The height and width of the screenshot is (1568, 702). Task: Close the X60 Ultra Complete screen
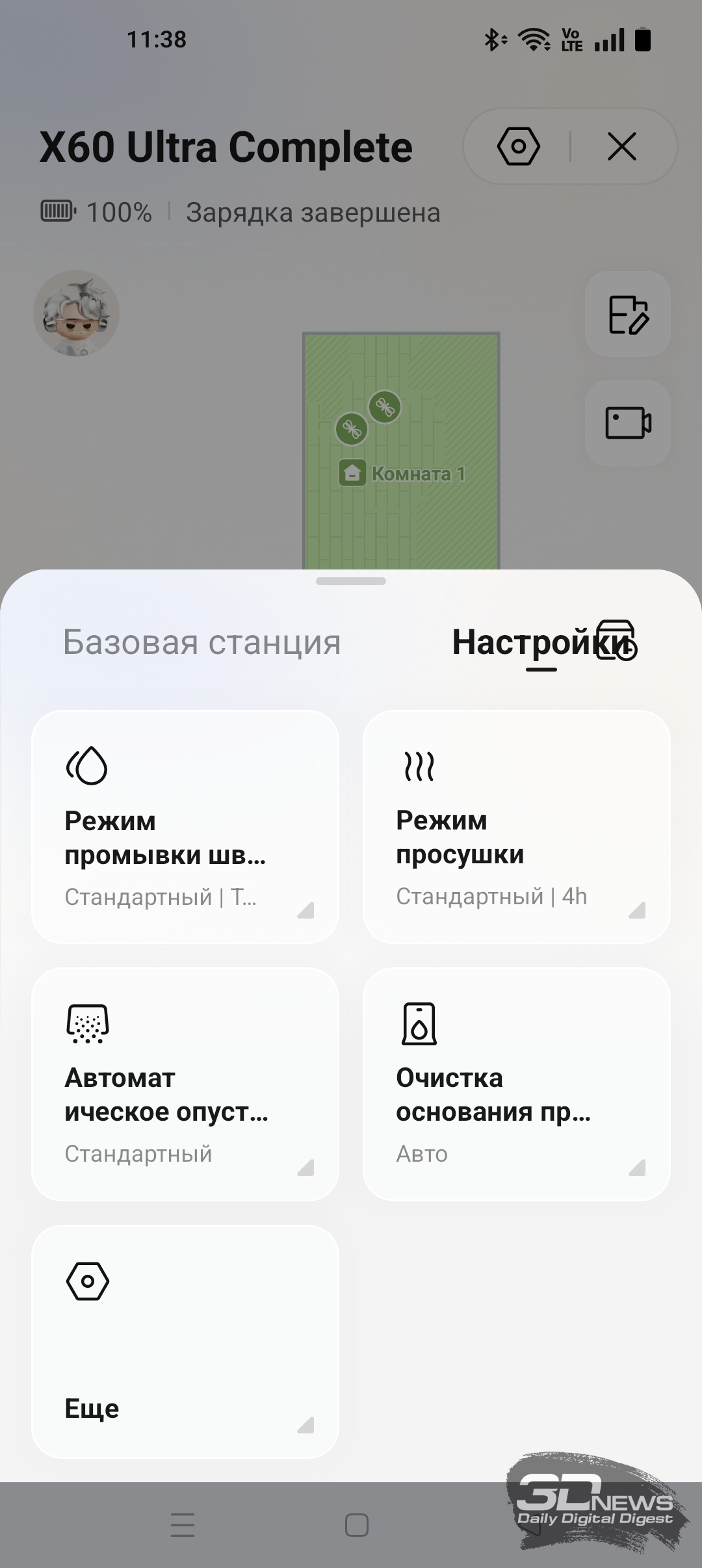point(621,147)
